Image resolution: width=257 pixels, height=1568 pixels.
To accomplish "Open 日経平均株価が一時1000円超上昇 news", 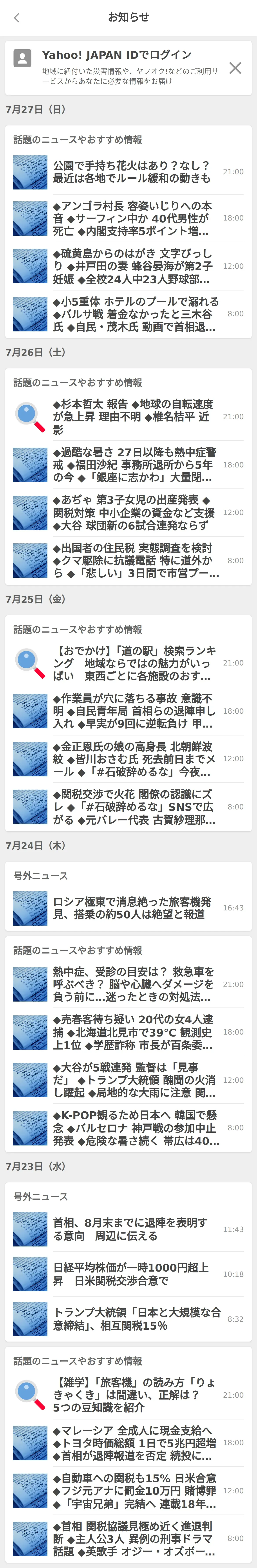I will [131, 1274].
